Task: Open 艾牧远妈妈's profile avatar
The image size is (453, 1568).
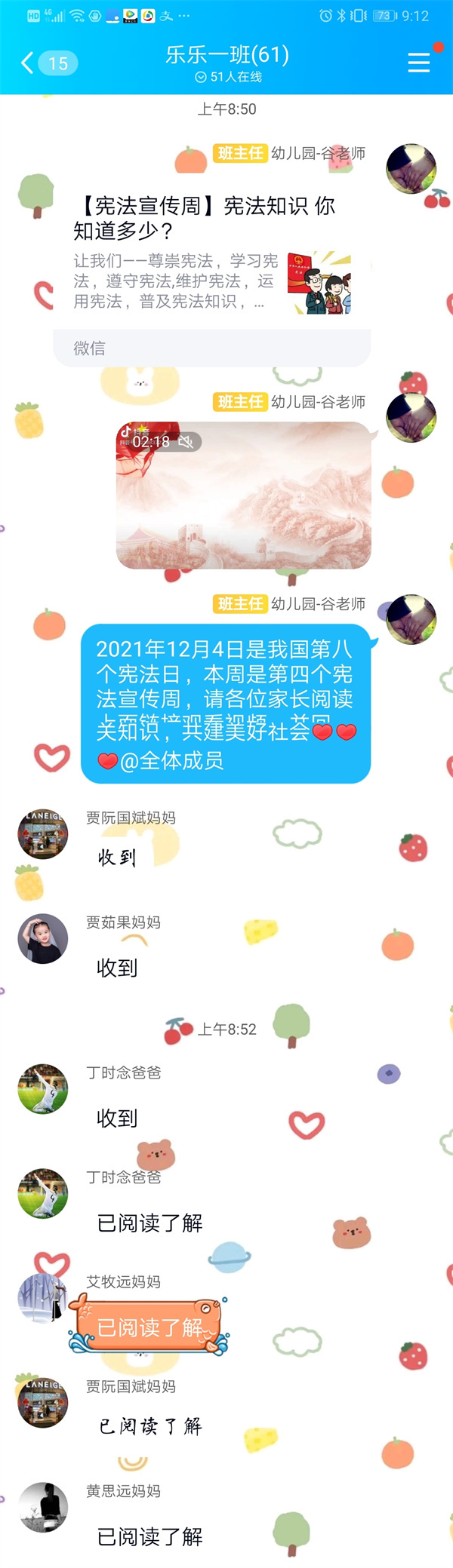Action: (x=43, y=1298)
